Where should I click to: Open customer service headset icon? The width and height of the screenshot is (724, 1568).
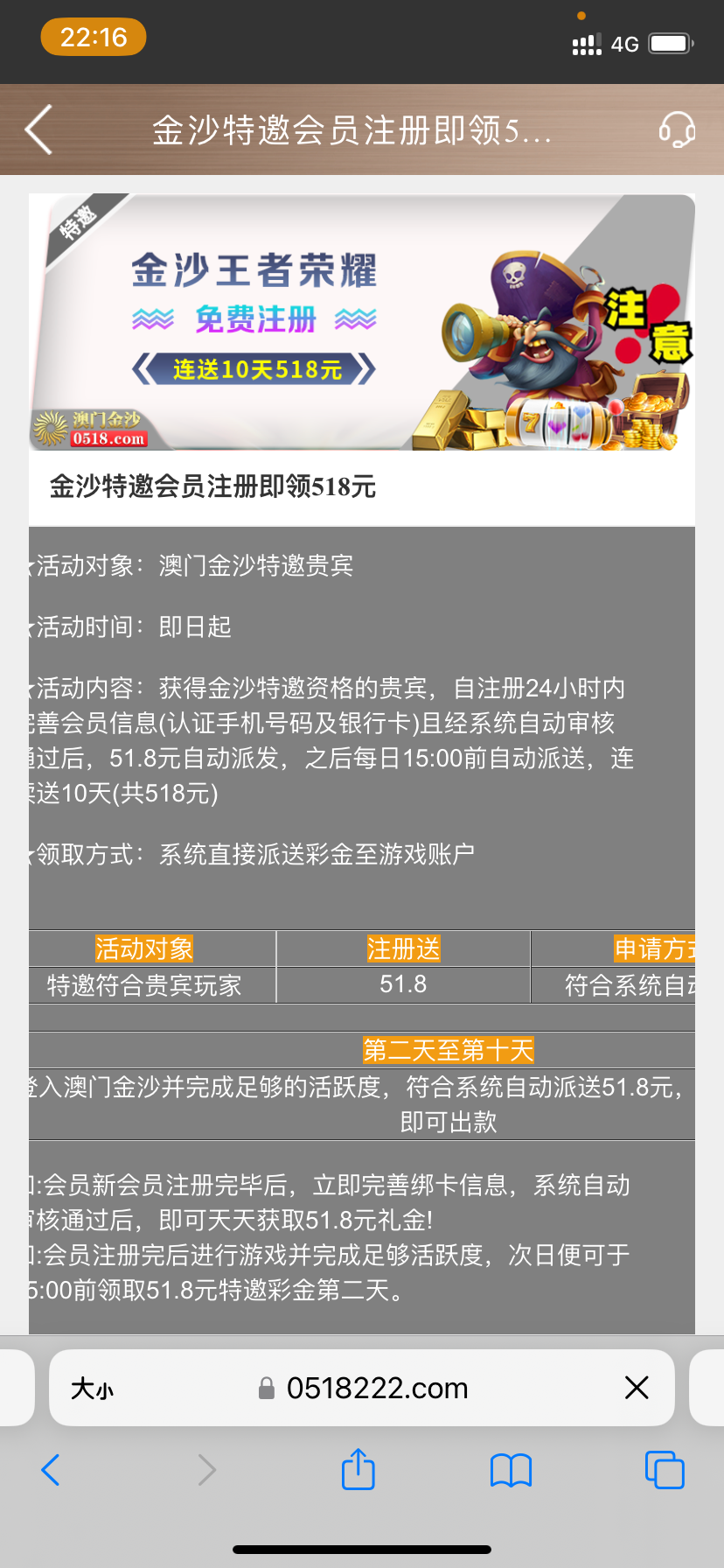click(x=677, y=130)
